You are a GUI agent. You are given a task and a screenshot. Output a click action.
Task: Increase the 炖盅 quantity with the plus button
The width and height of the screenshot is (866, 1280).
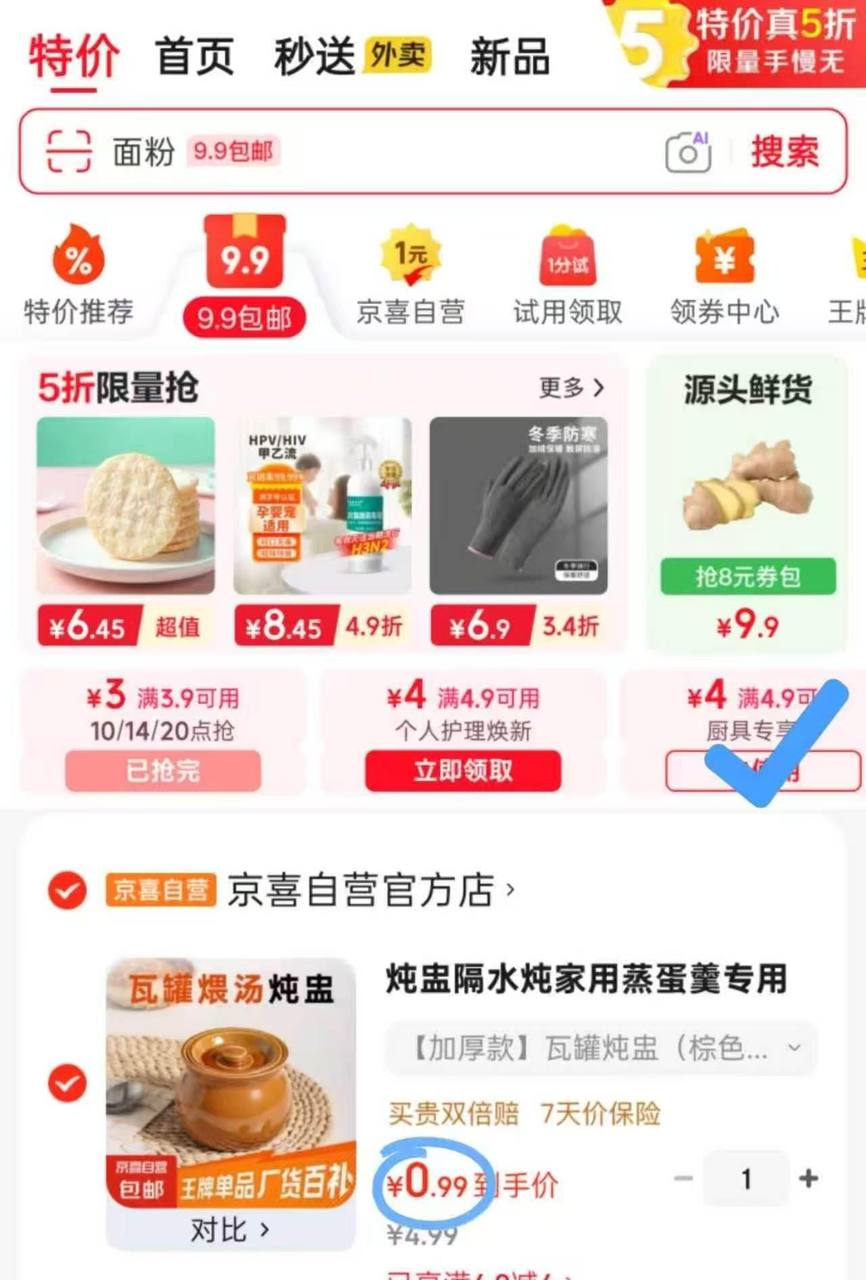(808, 1179)
